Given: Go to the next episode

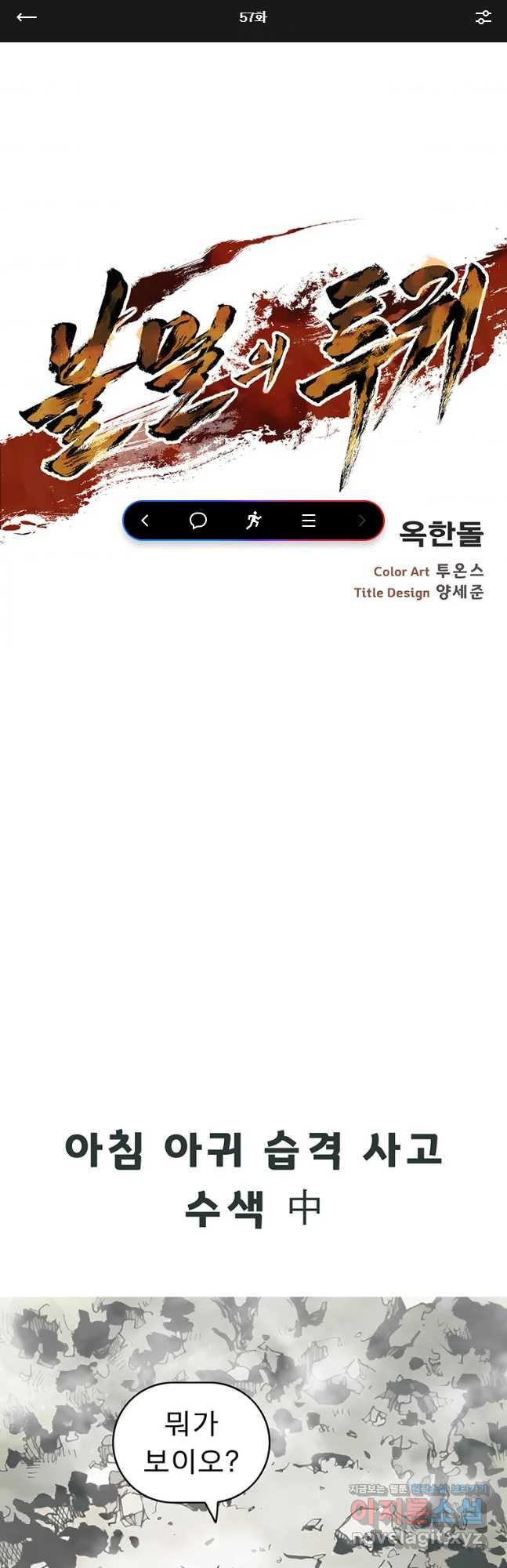Looking at the screenshot, I should (x=361, y=521).
